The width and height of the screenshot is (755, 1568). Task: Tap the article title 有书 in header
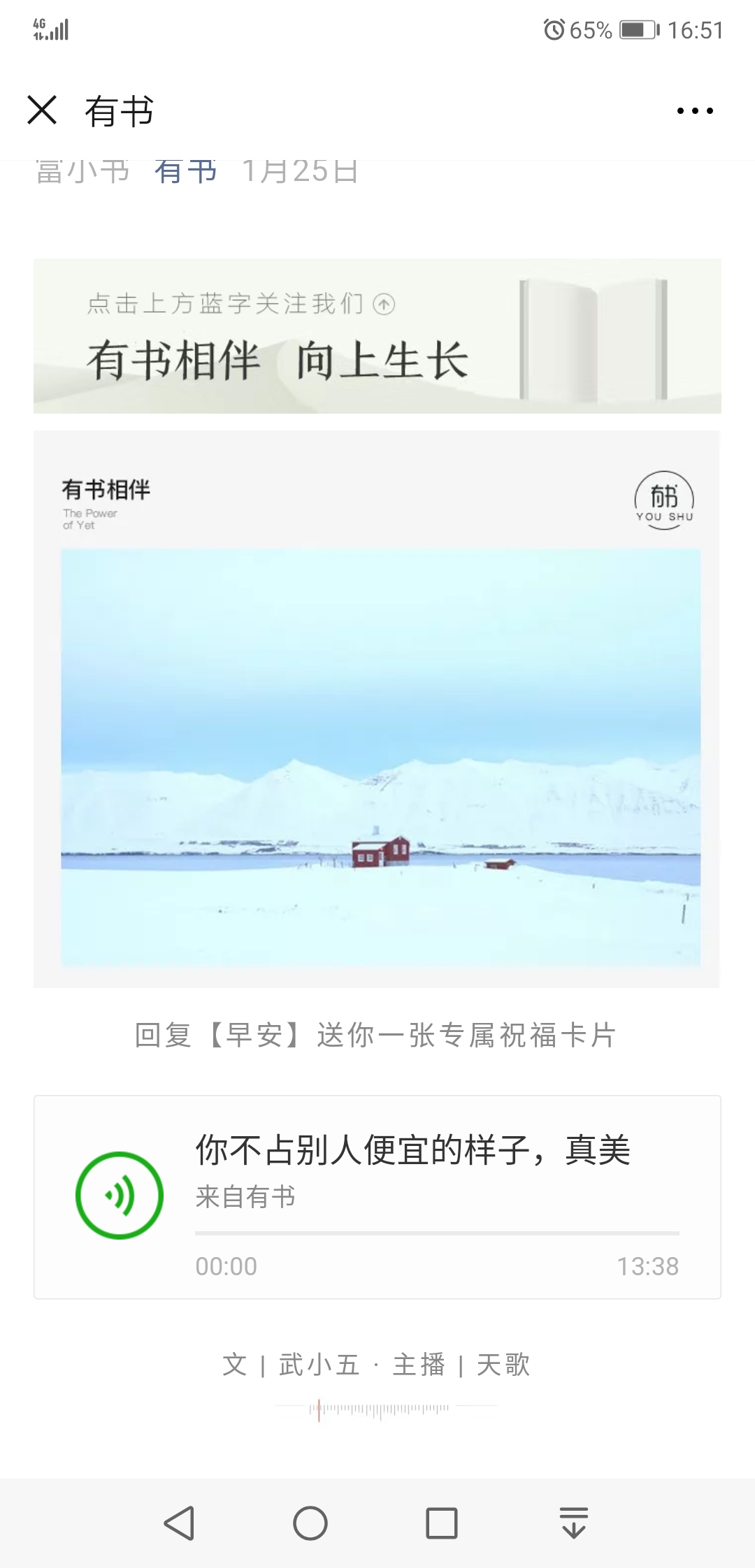pos(117,110)
